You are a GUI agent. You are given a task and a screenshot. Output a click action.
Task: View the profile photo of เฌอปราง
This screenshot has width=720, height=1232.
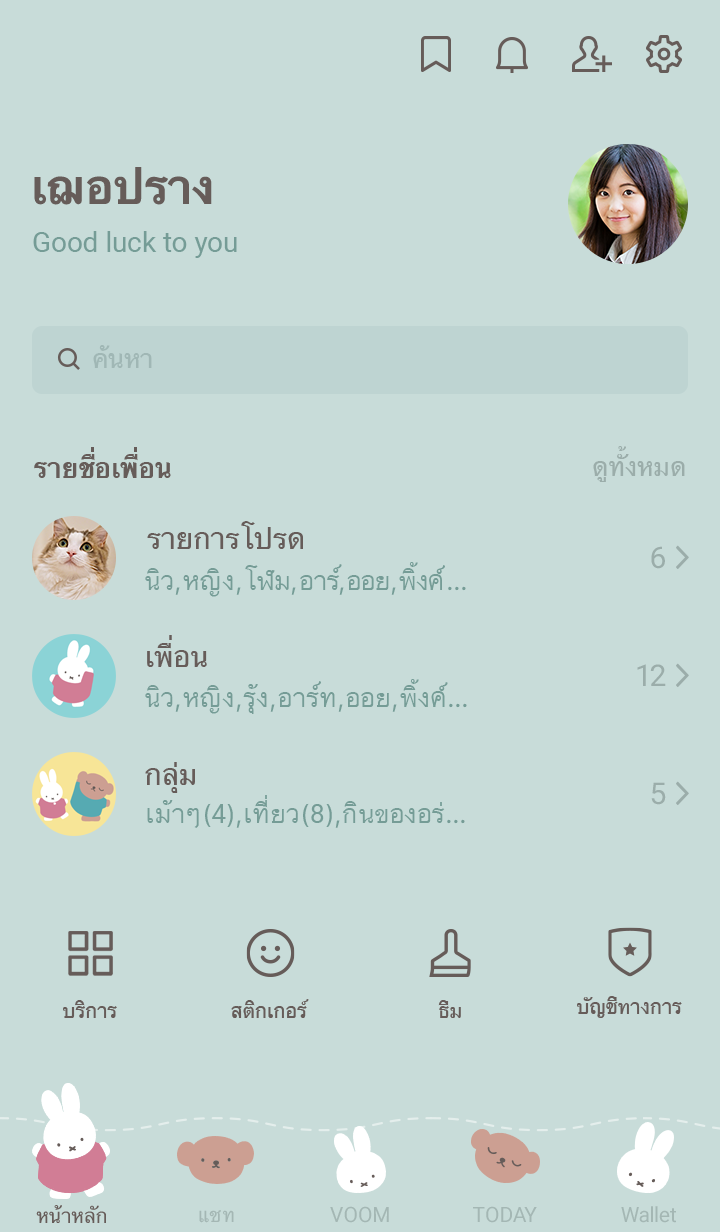(628, 204)
